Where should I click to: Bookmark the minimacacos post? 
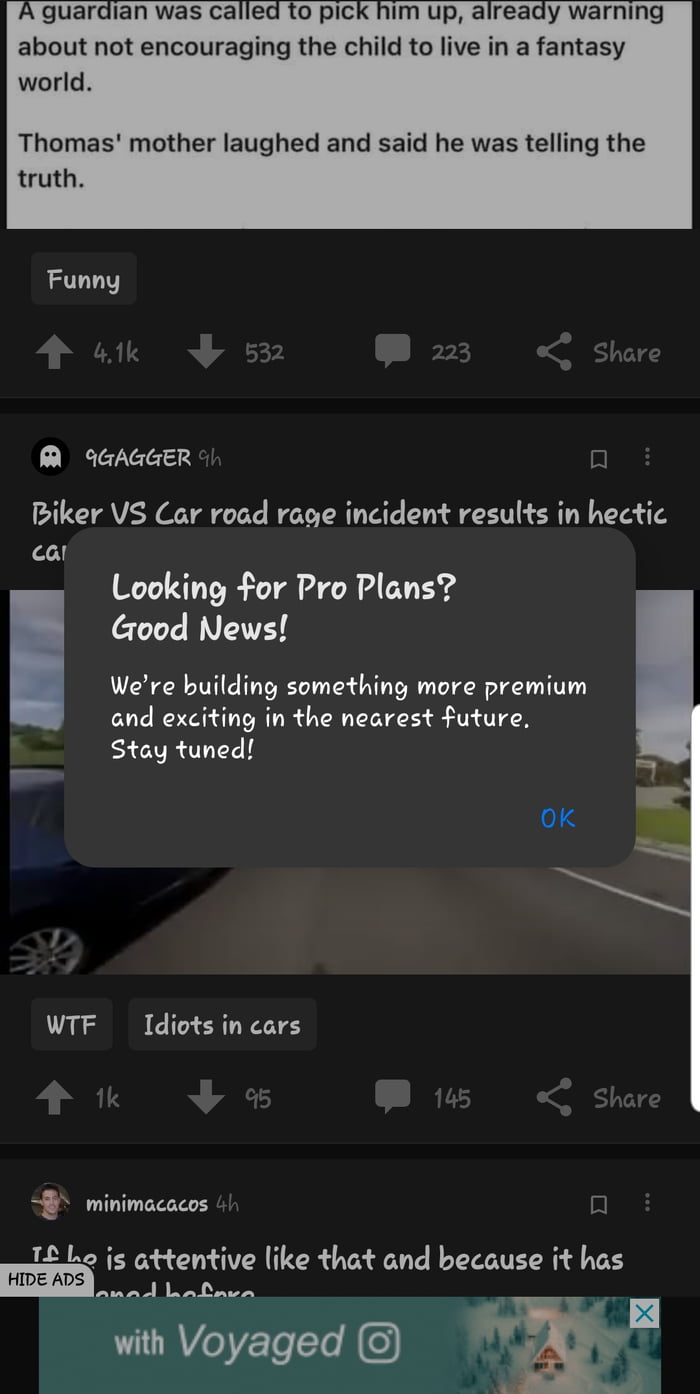click(x=599, y=1205)
